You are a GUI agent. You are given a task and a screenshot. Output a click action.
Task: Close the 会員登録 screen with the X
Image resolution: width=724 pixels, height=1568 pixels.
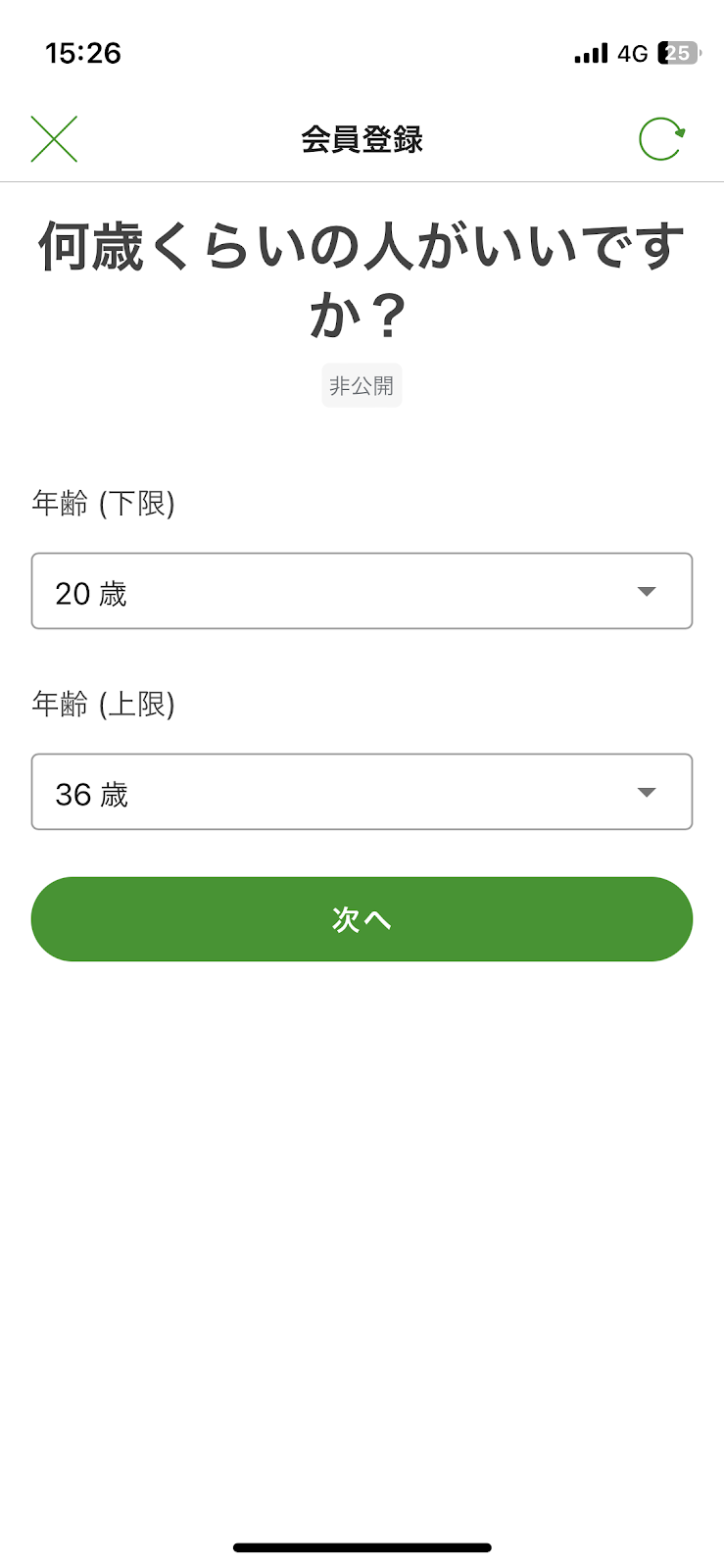pos(54,138)
